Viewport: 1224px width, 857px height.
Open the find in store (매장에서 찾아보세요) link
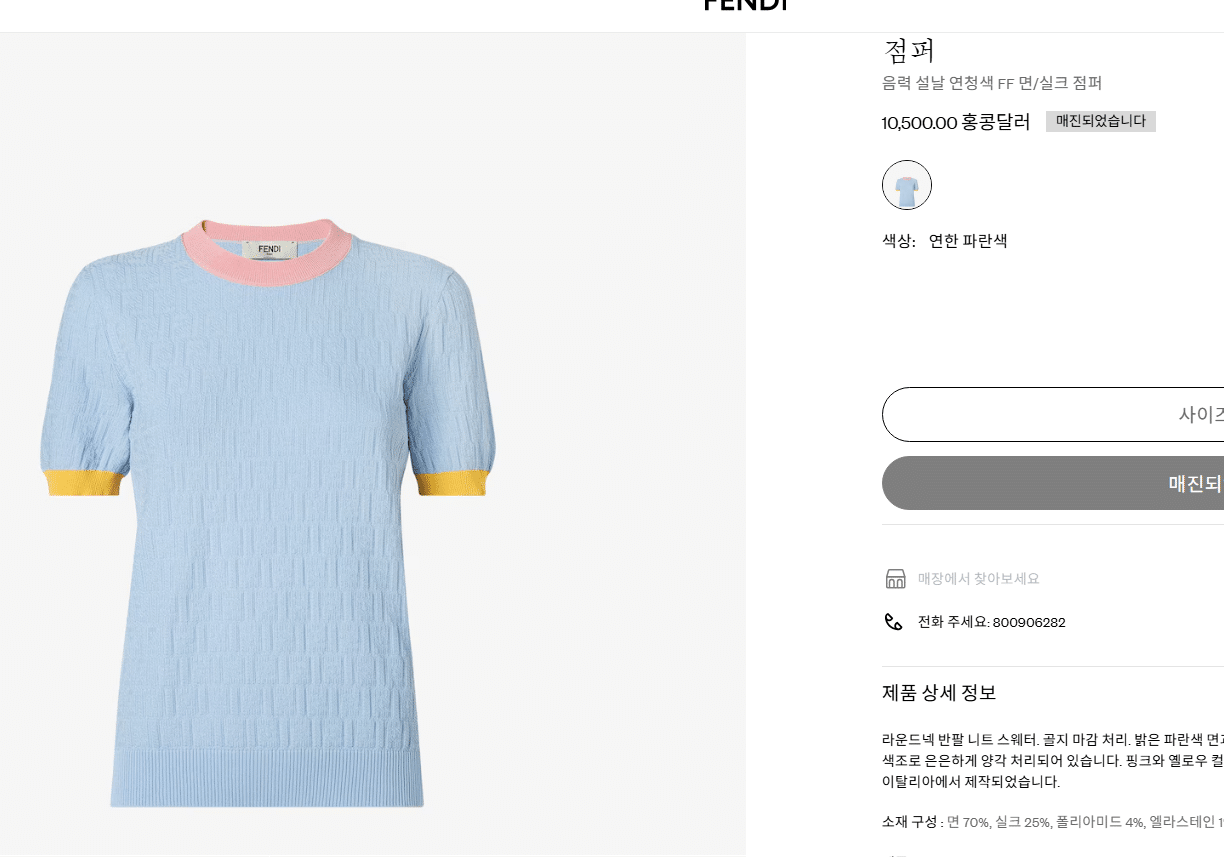pos(977,578)
